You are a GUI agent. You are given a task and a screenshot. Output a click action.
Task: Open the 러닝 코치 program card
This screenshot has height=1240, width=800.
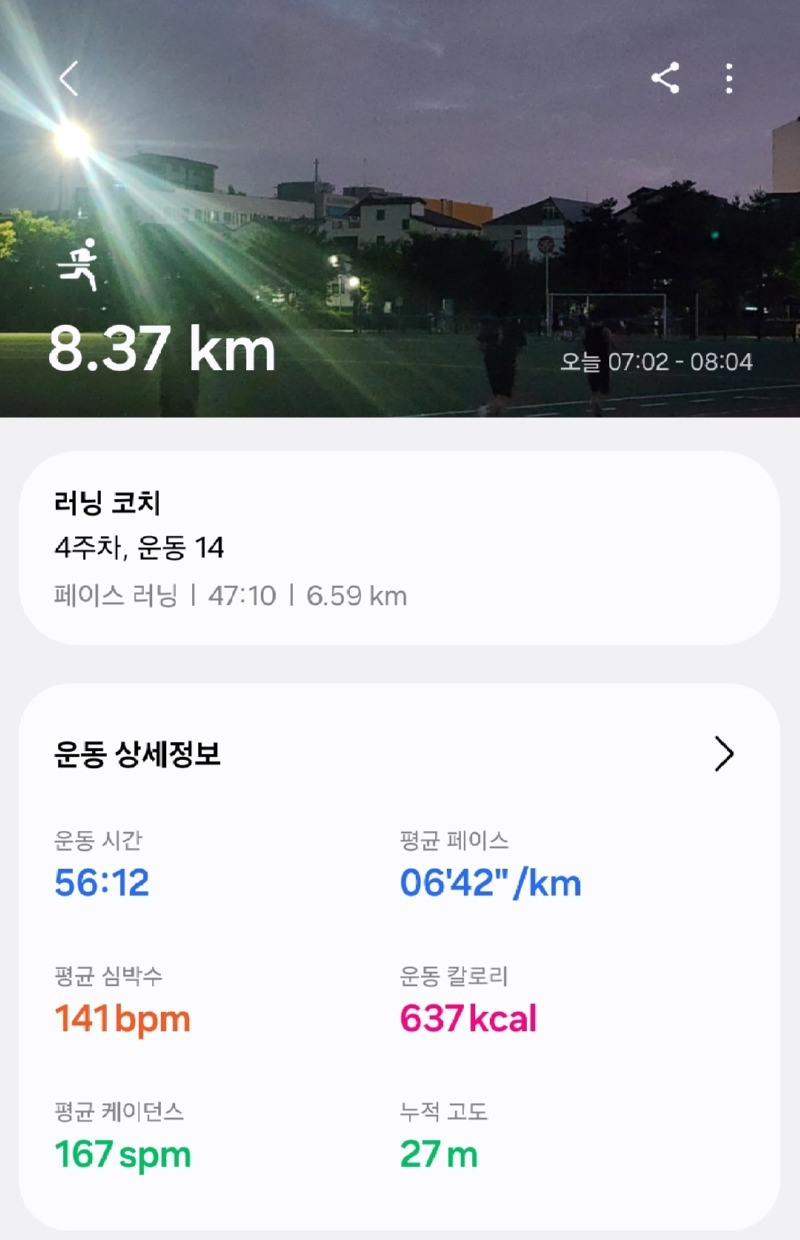[x=399, y=547]
